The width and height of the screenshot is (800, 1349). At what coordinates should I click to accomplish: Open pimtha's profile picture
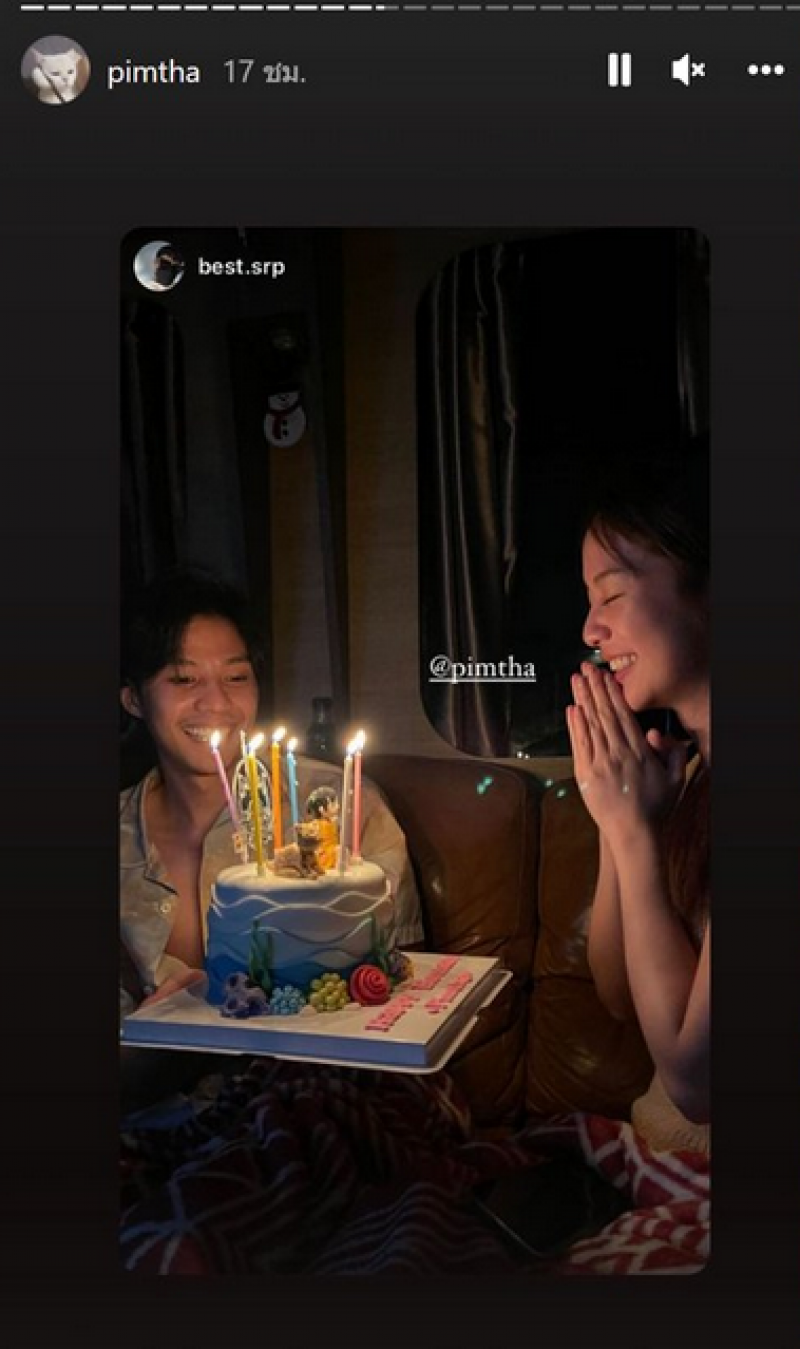point(55,70)
